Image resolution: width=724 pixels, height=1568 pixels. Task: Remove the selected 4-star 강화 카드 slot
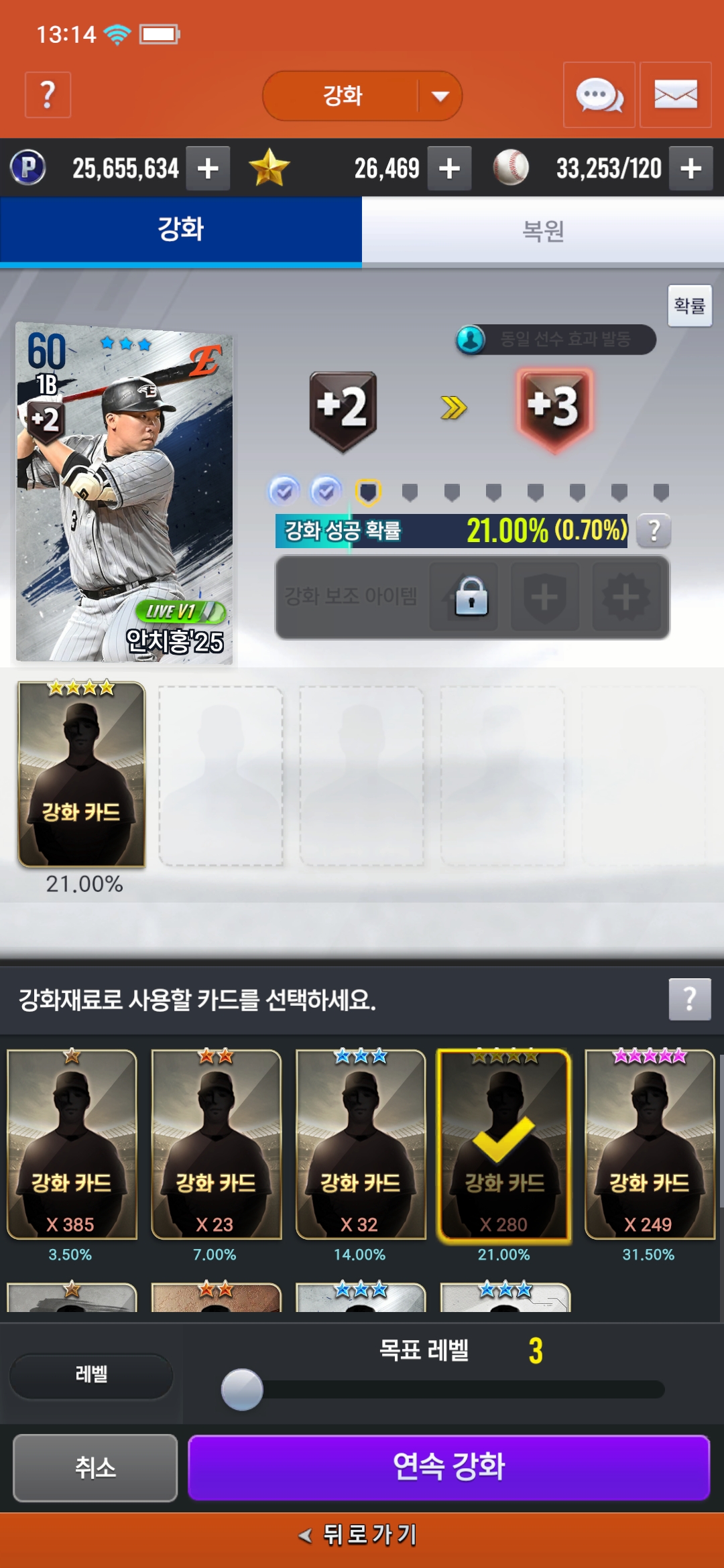pyautogui.click(x=81, y=774)
